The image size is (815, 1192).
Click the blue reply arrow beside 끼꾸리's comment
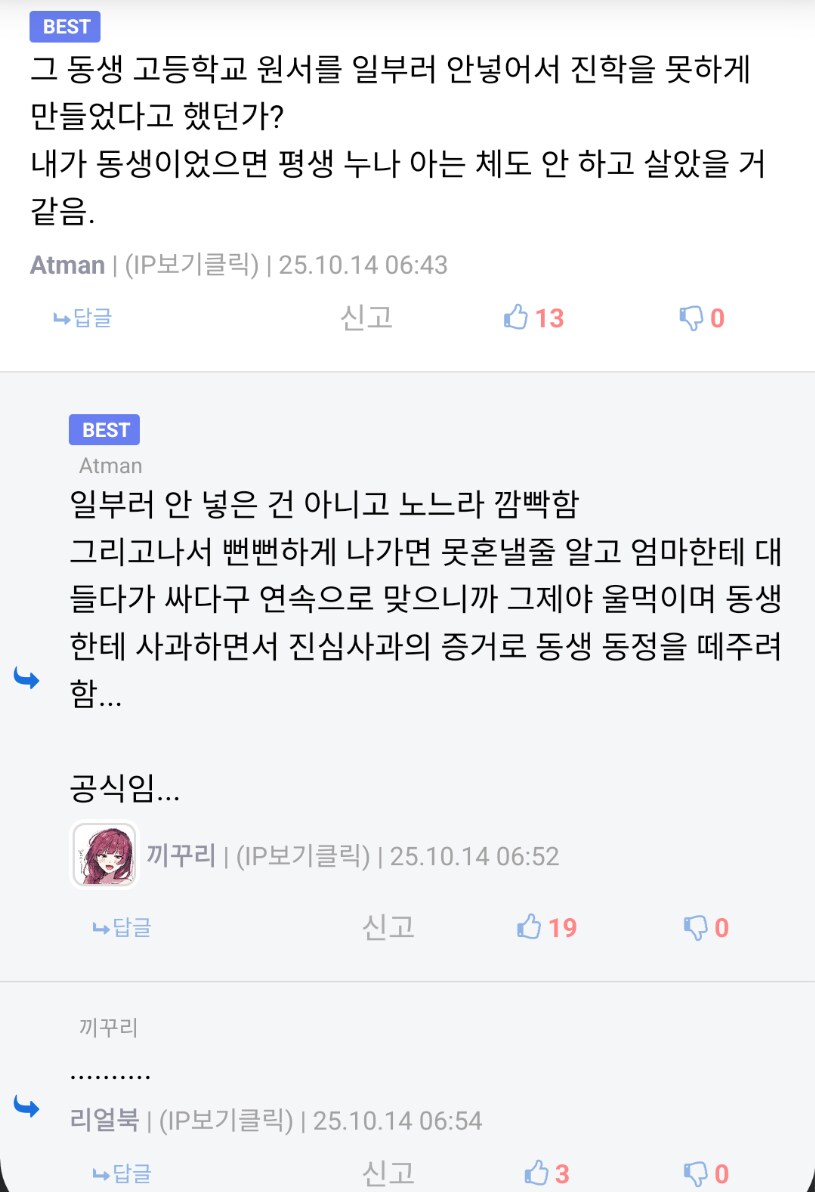pos(28,680)
